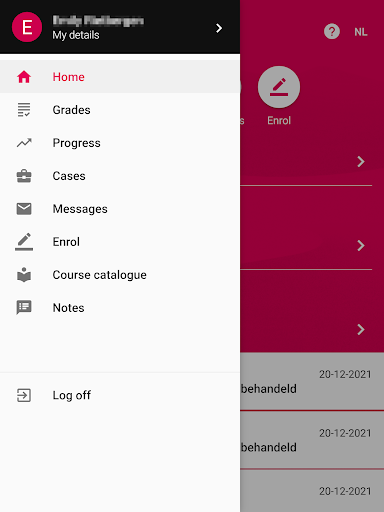The height and width of the screenshot is (512, 384).
Task: Open the Grades section
Action: (x=120, y=110)
